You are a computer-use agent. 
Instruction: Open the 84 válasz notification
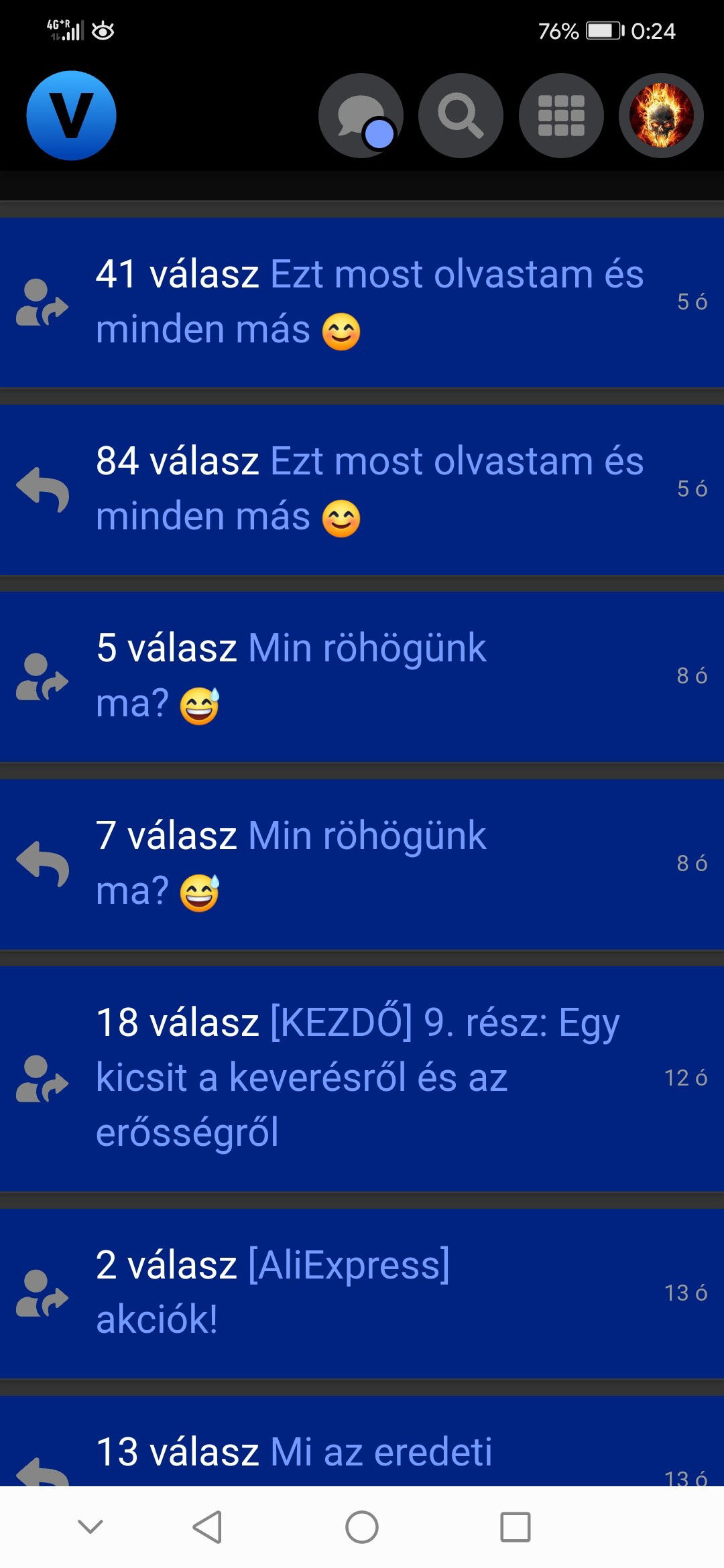point(362,489)
